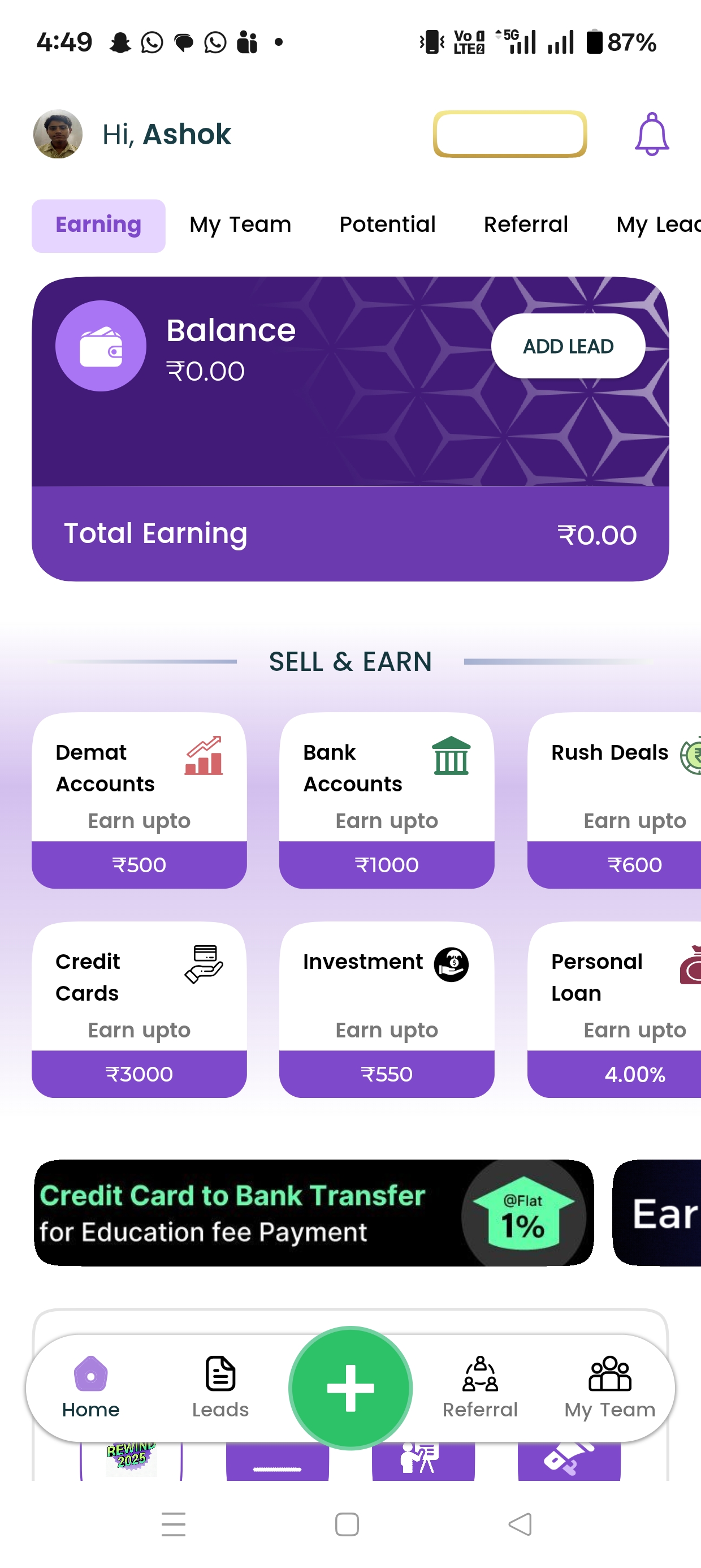
Task: Go to Leads in bottom navigation
Action: click(x=220, y=1388)
